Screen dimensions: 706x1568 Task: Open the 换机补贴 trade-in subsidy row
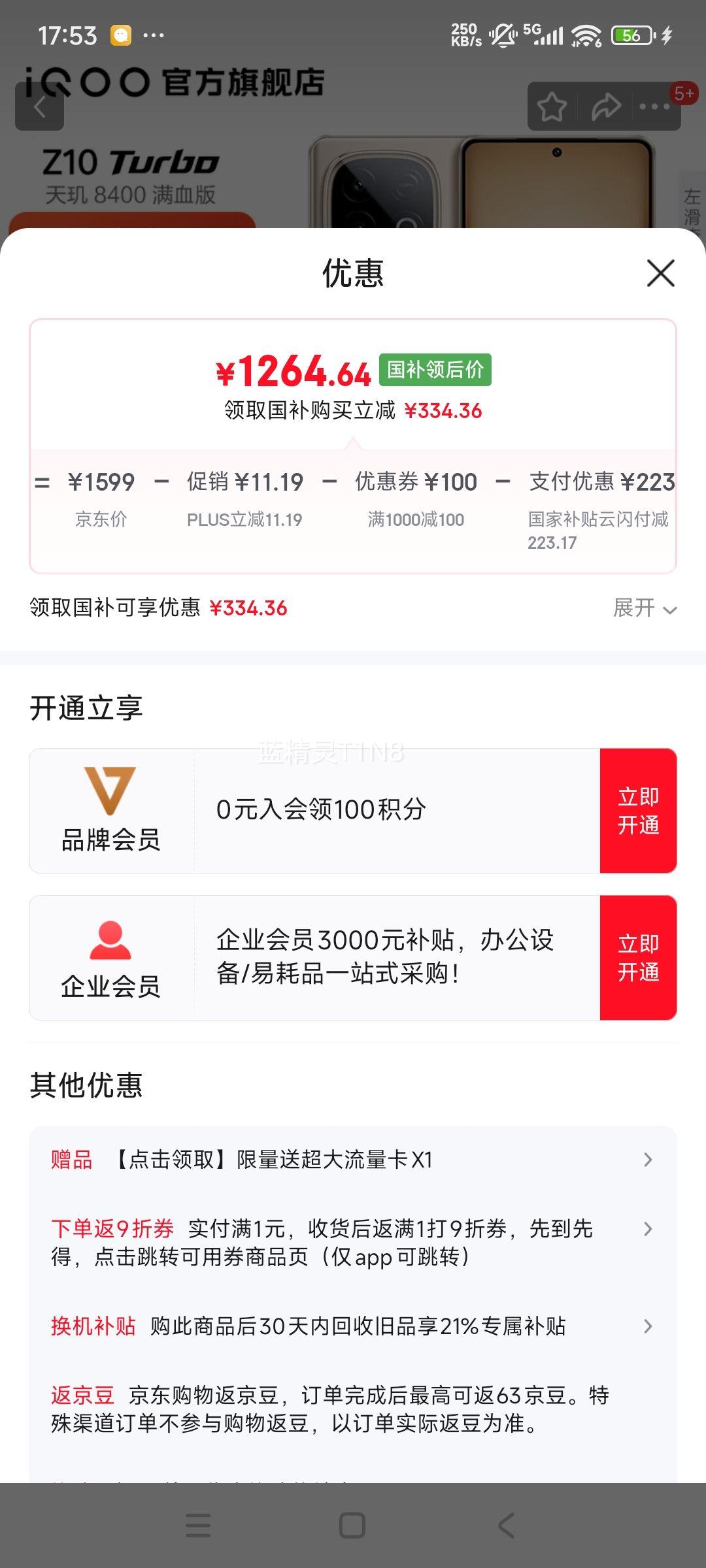[x=353, y=1326]
